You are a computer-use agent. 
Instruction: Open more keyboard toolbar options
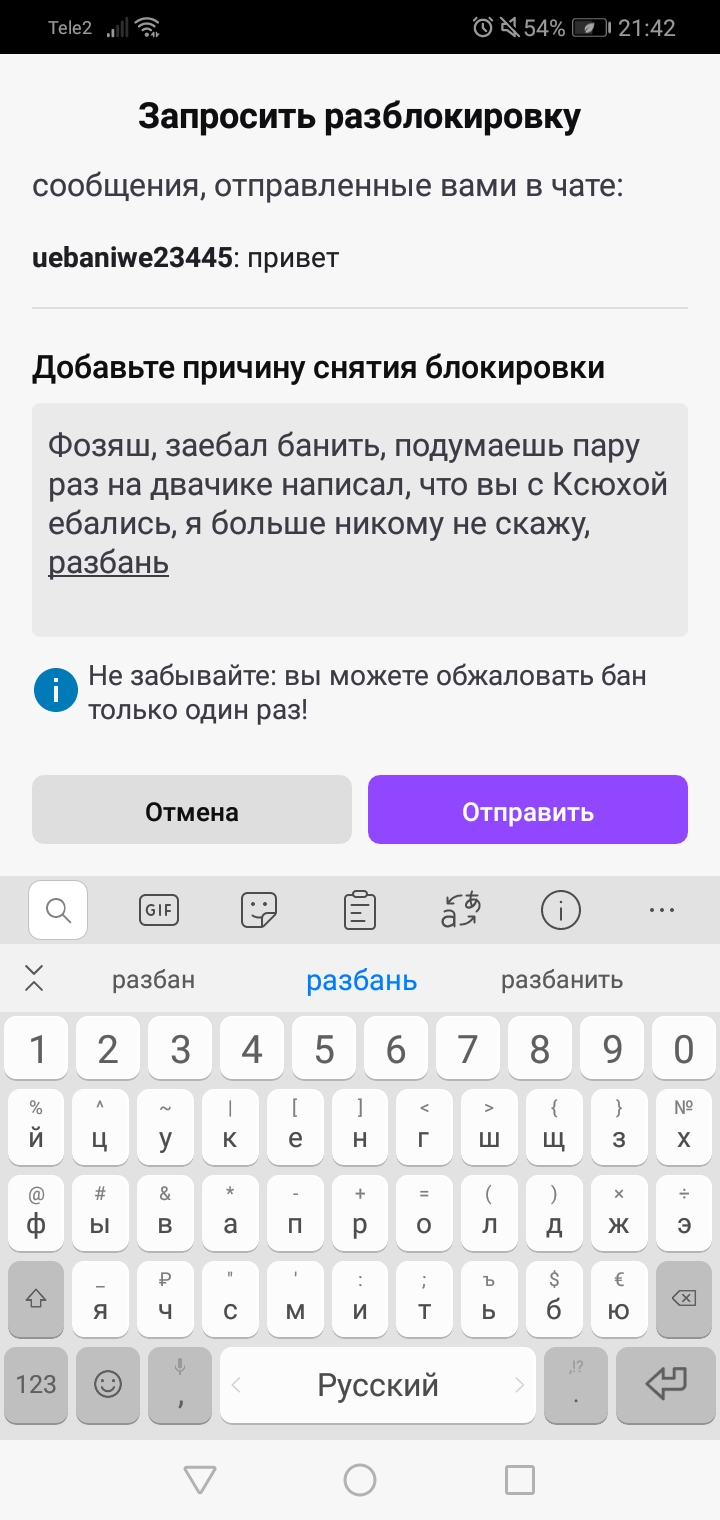pos(662,910)
